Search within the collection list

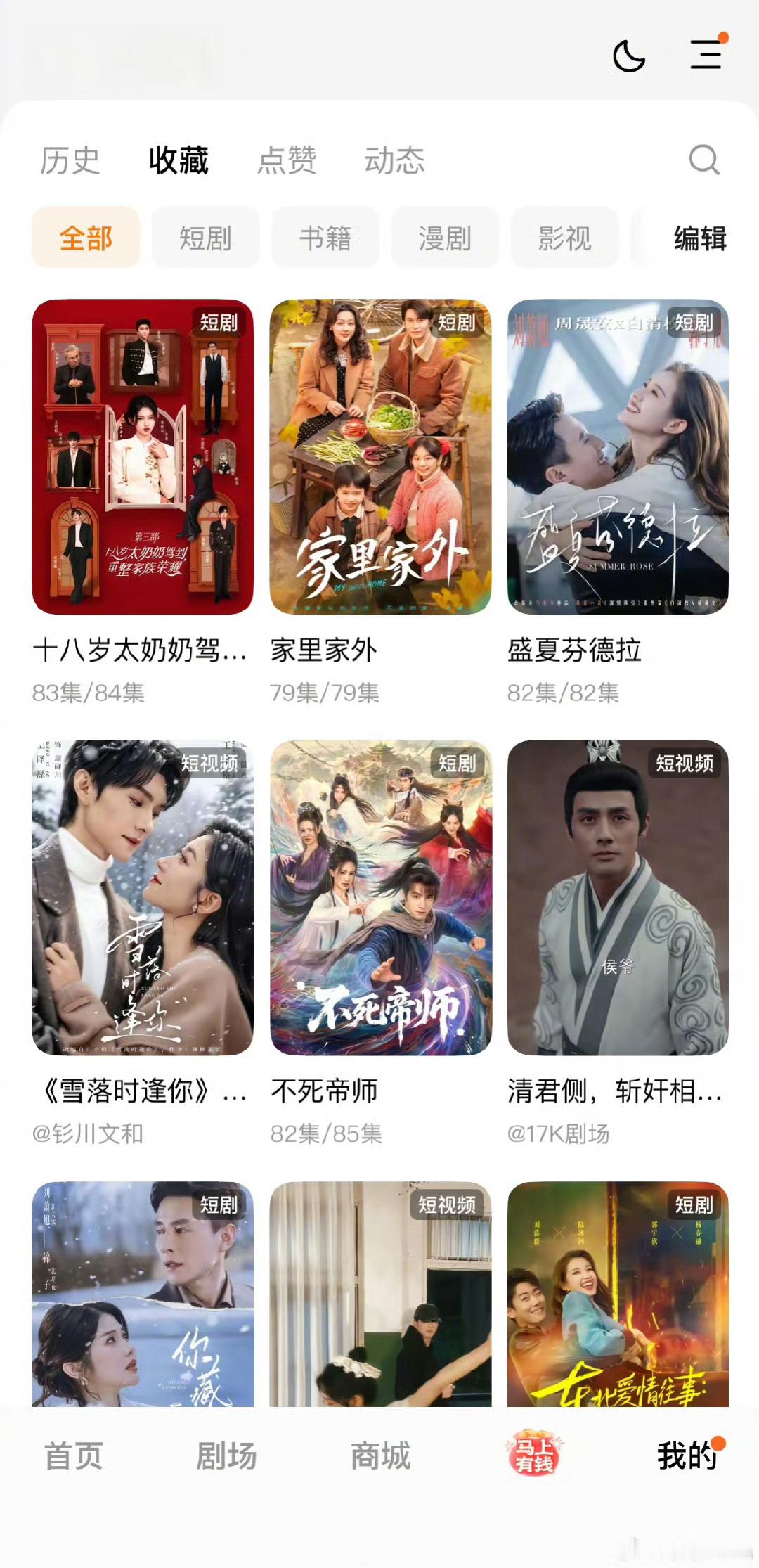(x=703, y=160)
